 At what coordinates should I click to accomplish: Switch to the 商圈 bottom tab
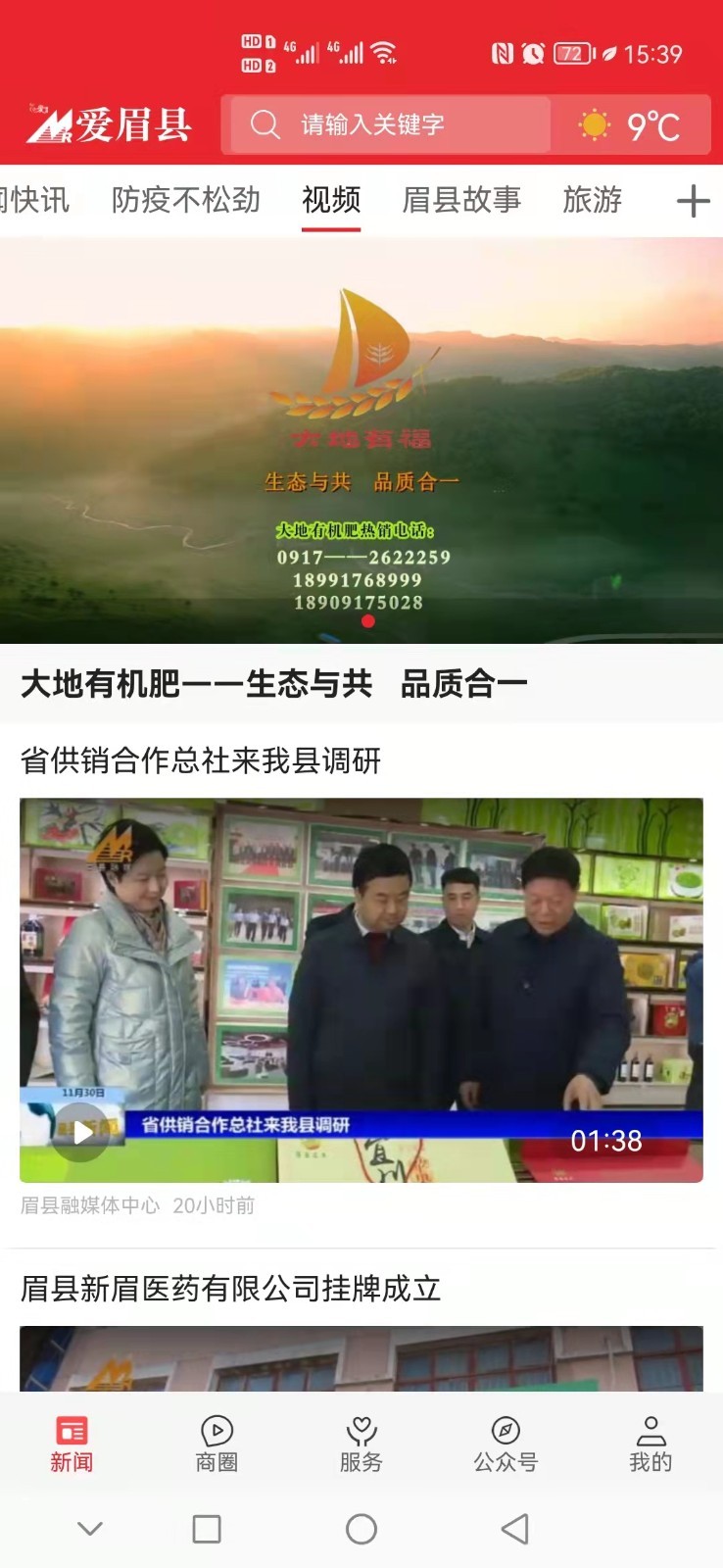(x=217, y=1445)
